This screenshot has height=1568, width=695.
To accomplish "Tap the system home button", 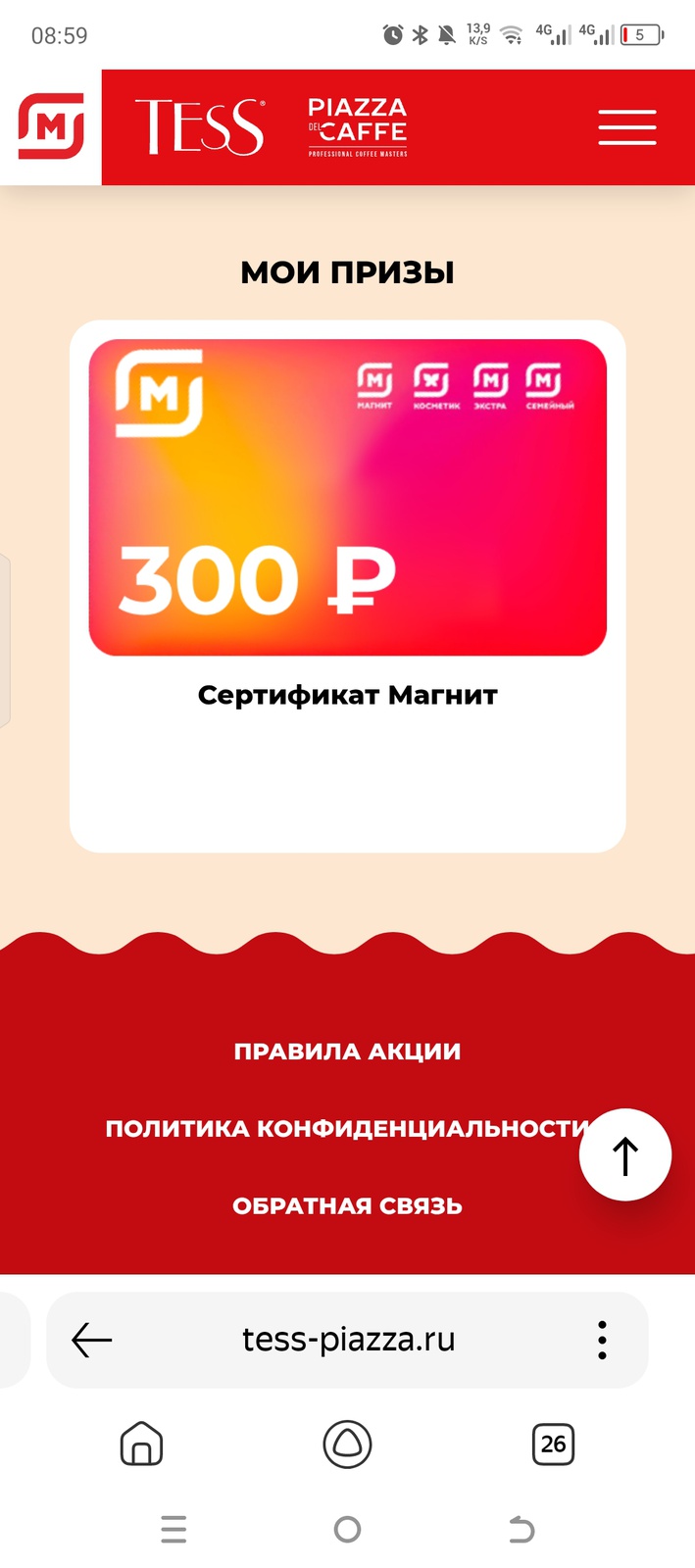I will 347,1529.
